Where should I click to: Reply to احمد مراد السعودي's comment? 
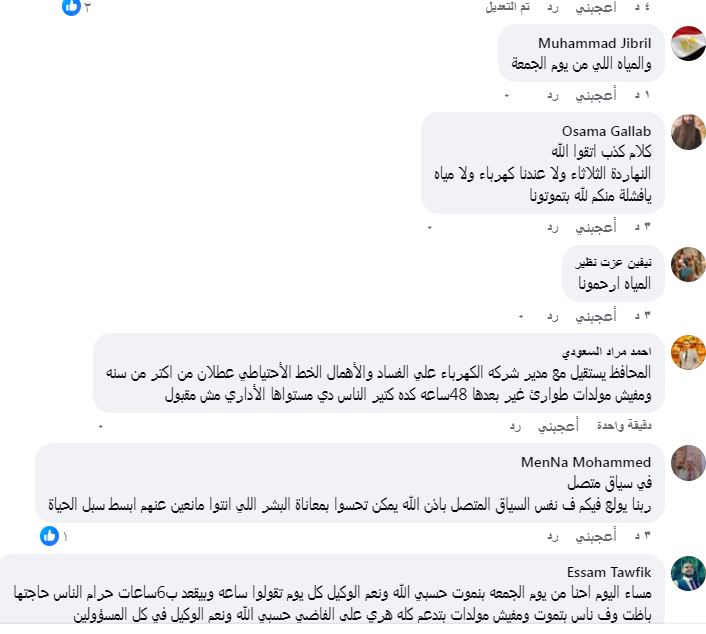515,426
